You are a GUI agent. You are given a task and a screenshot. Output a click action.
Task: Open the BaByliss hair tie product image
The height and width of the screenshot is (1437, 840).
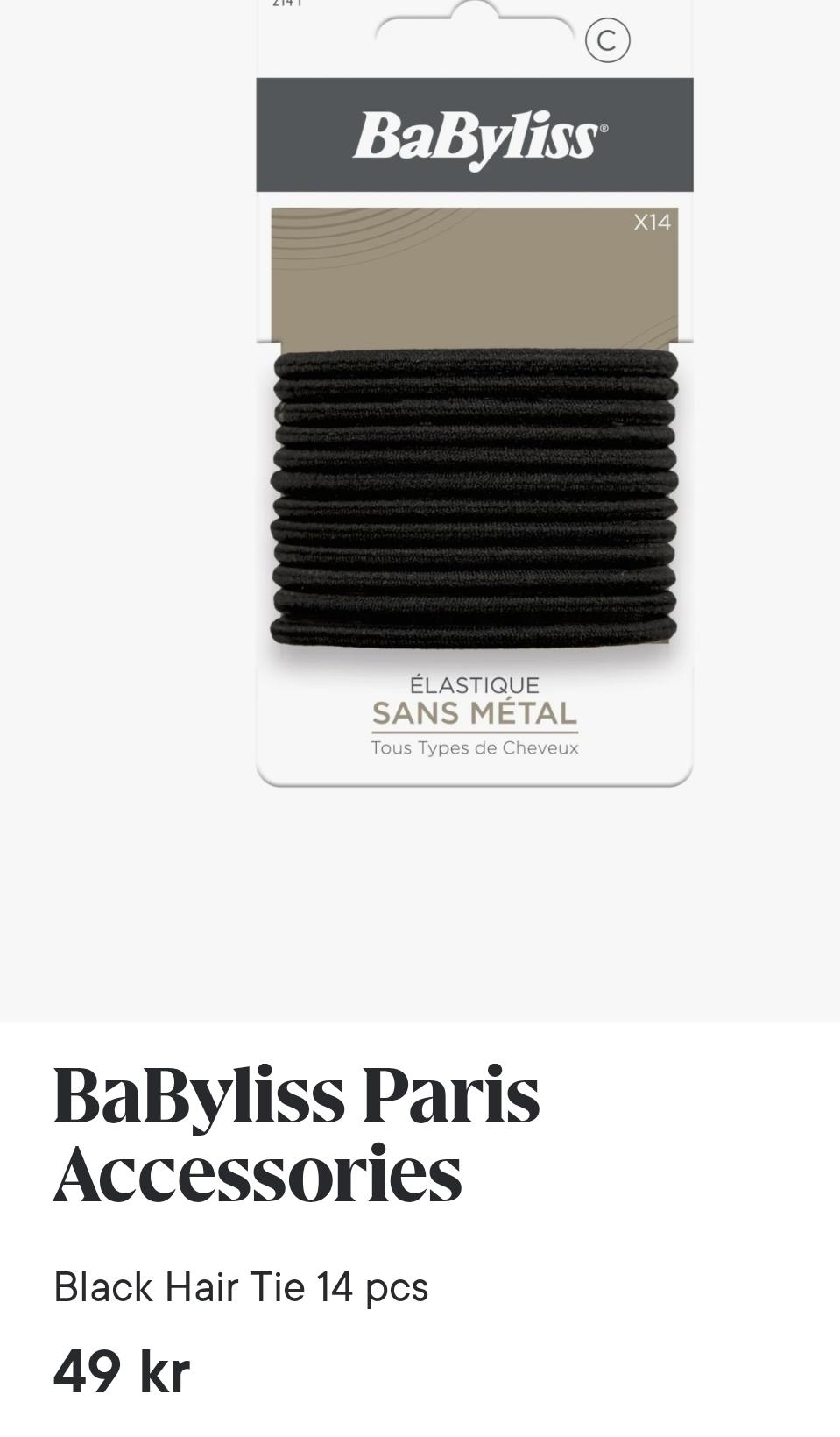[474, 438]
